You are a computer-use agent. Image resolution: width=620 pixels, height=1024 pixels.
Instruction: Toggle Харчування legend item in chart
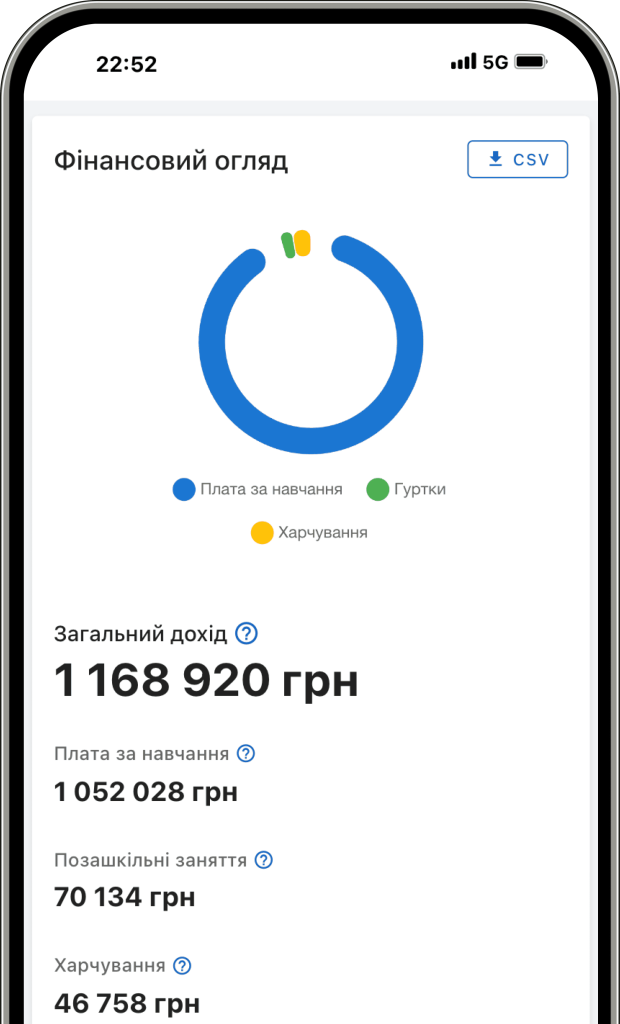[x=310, y=533]
